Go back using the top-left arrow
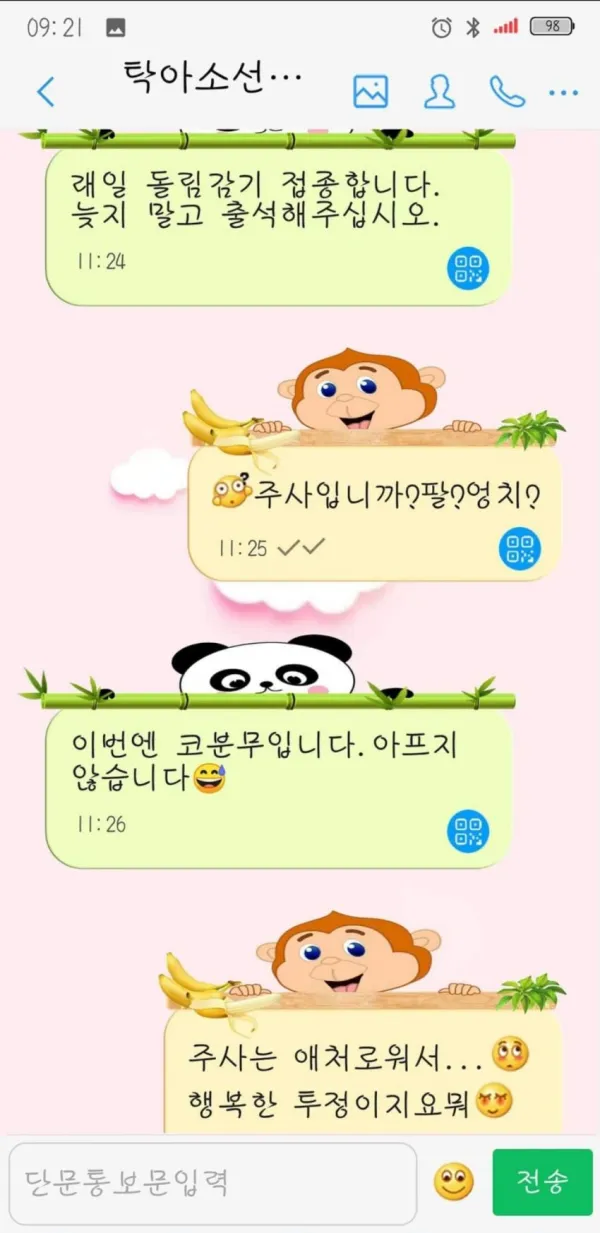Image resolution: width=600 pixels, height=1233 pixels. point(45,92)
